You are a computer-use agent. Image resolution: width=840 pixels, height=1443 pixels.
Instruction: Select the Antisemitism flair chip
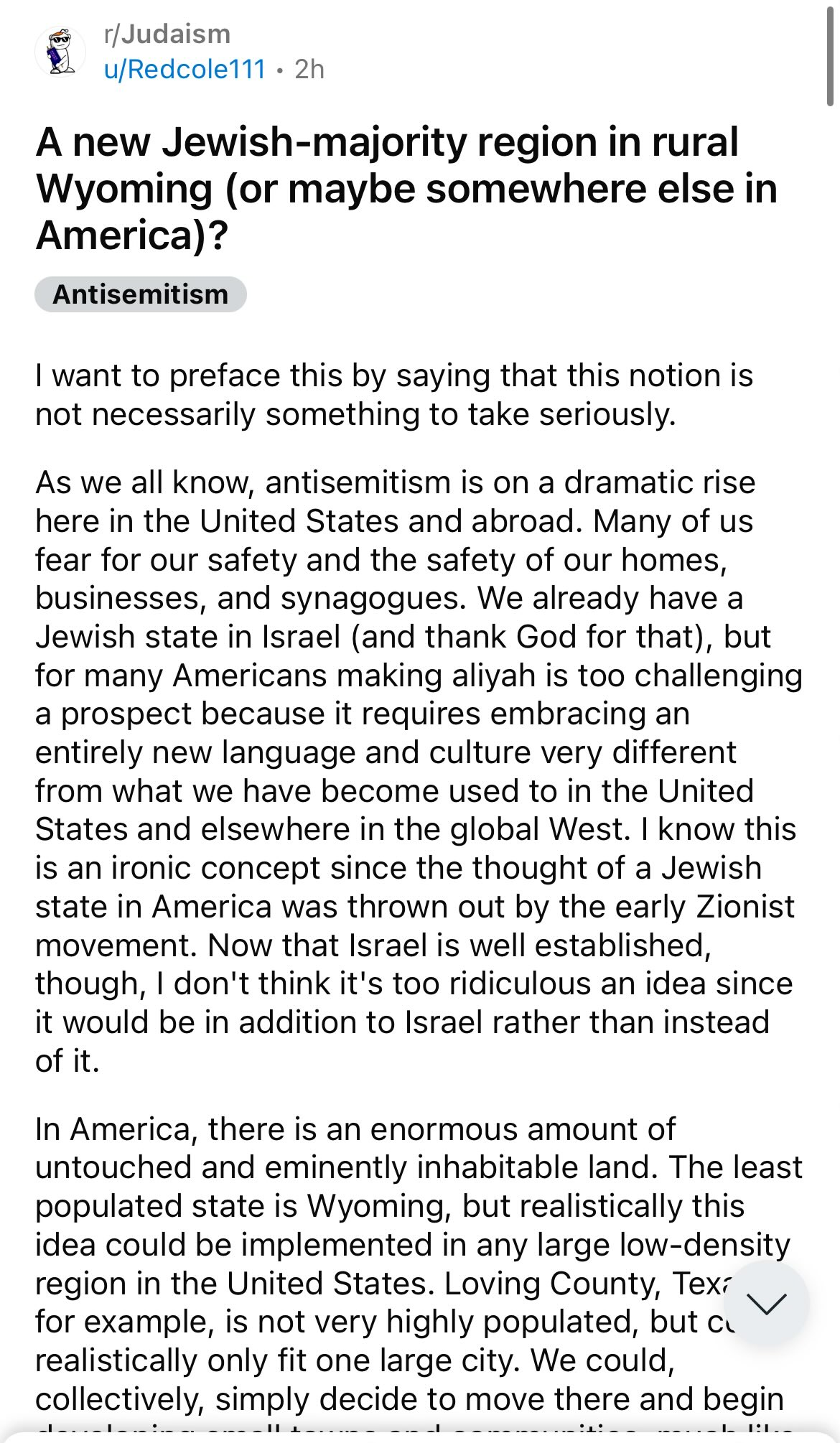coord(141,294)
